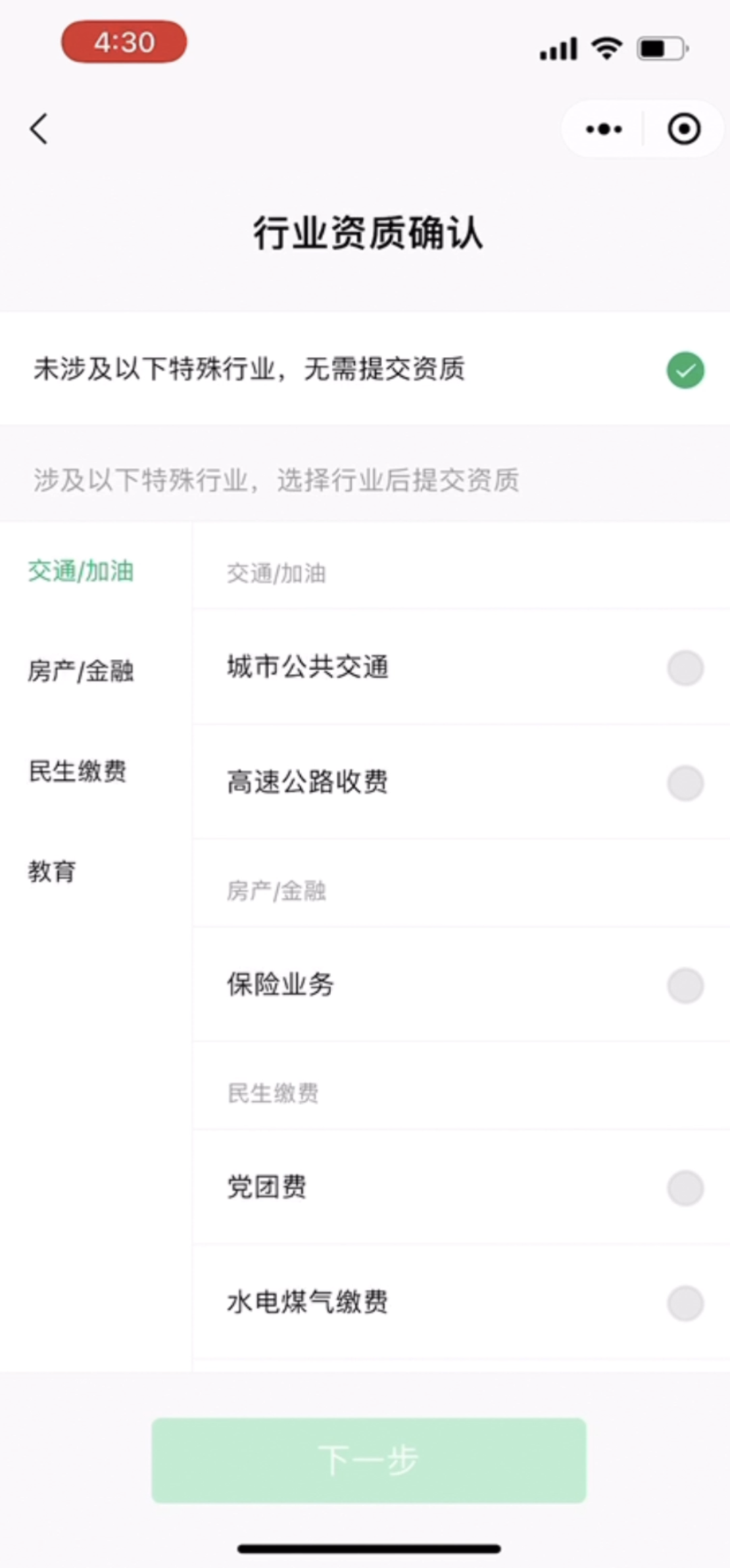Select 高速公路收费 industry
Image resolution: width=730 pixels, height=1568 pixels.
(x=462, y=782)
